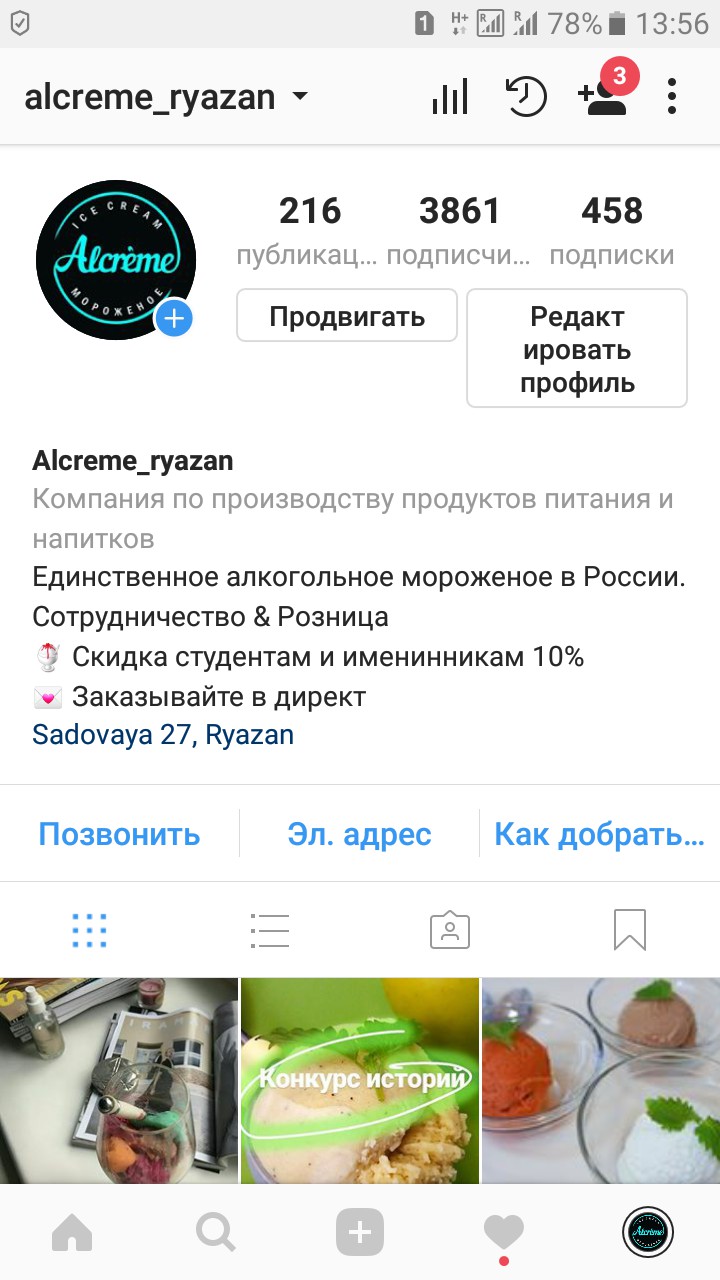Screen dimensions: 720x1280
Task: Switch to the tagged photos tab
Action: tap(450, 930)
